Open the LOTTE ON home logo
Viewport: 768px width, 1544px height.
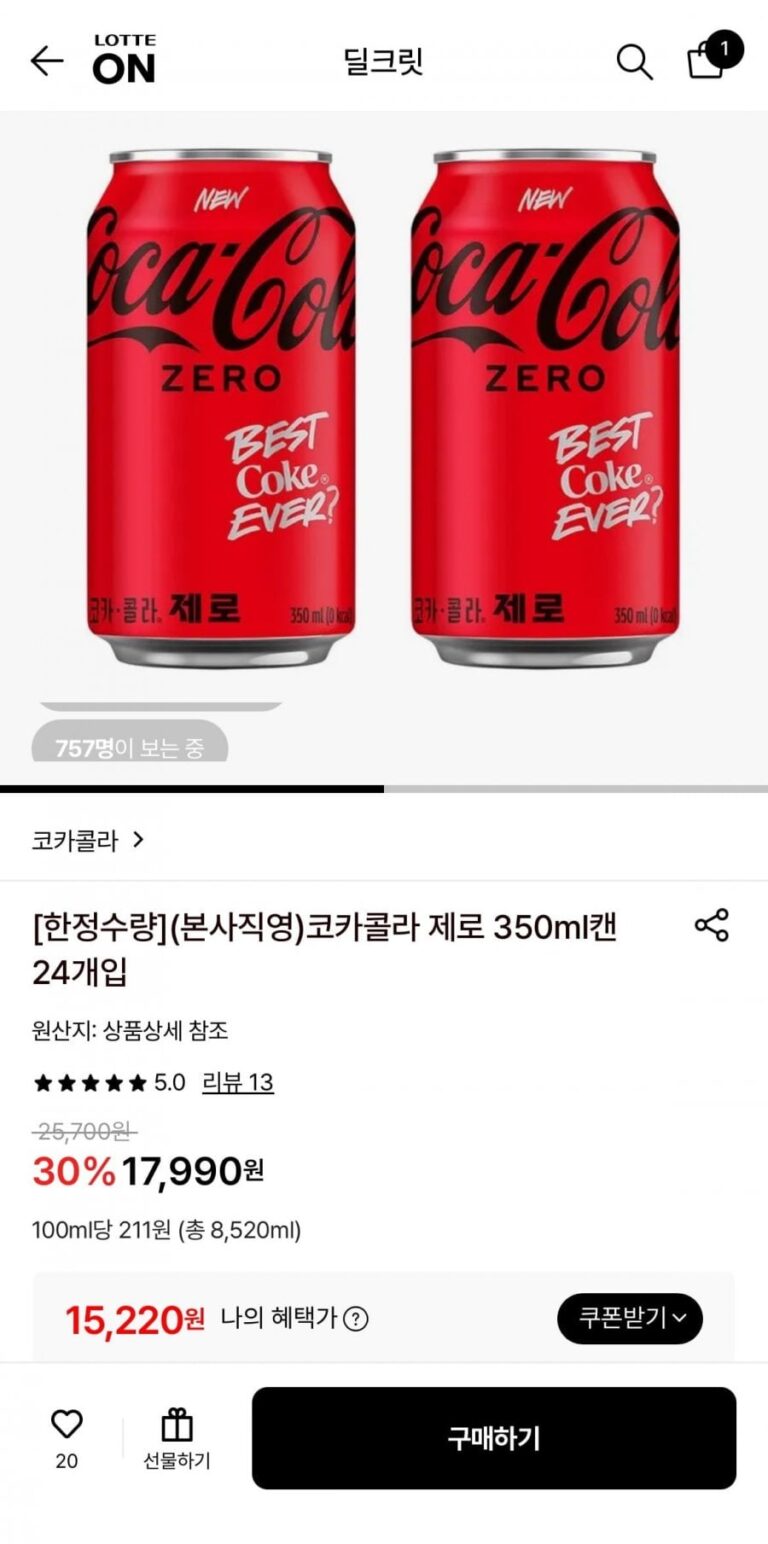coord(124,60)
